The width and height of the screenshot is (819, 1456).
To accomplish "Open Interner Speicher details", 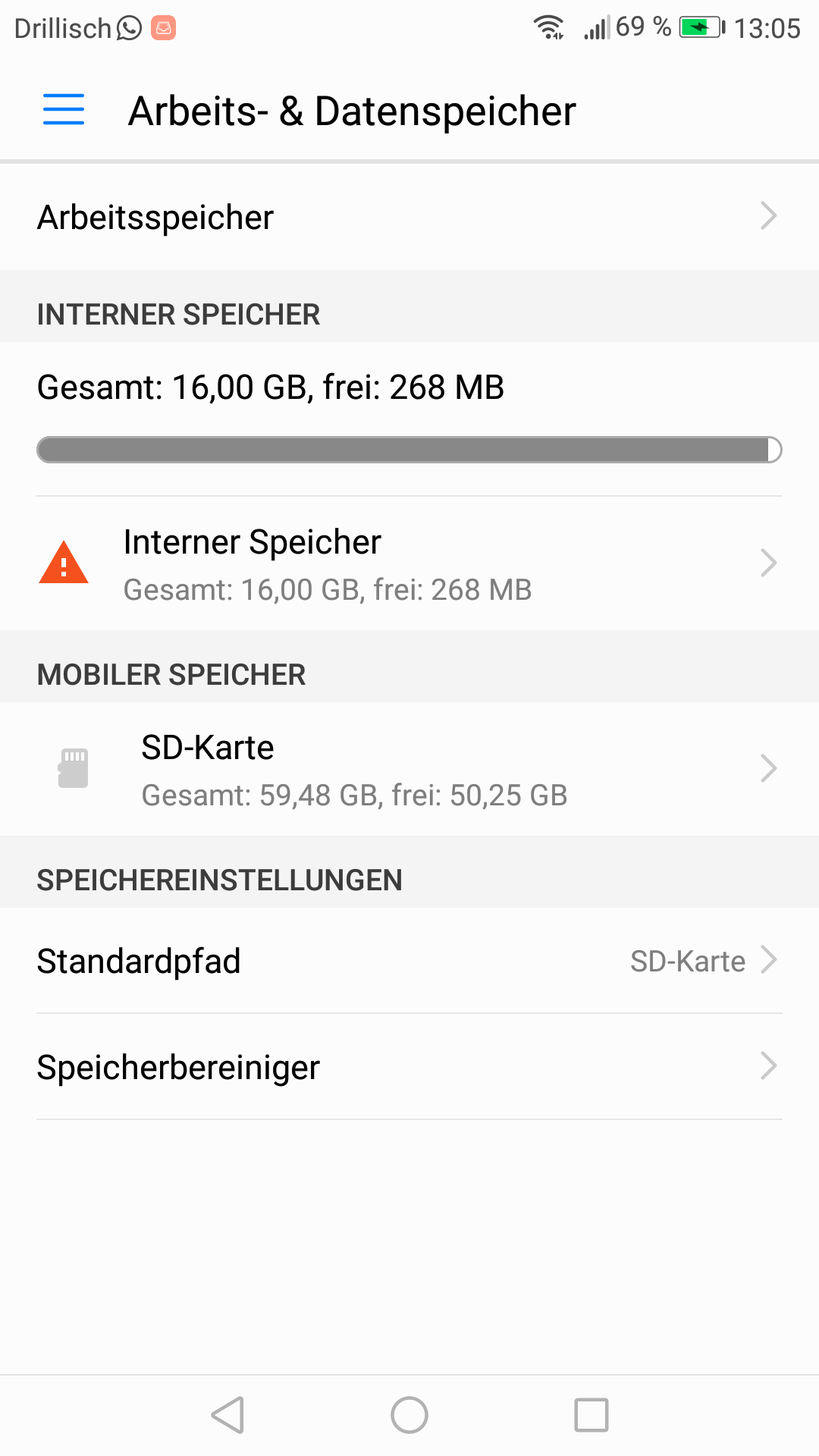I will (409, 564).
